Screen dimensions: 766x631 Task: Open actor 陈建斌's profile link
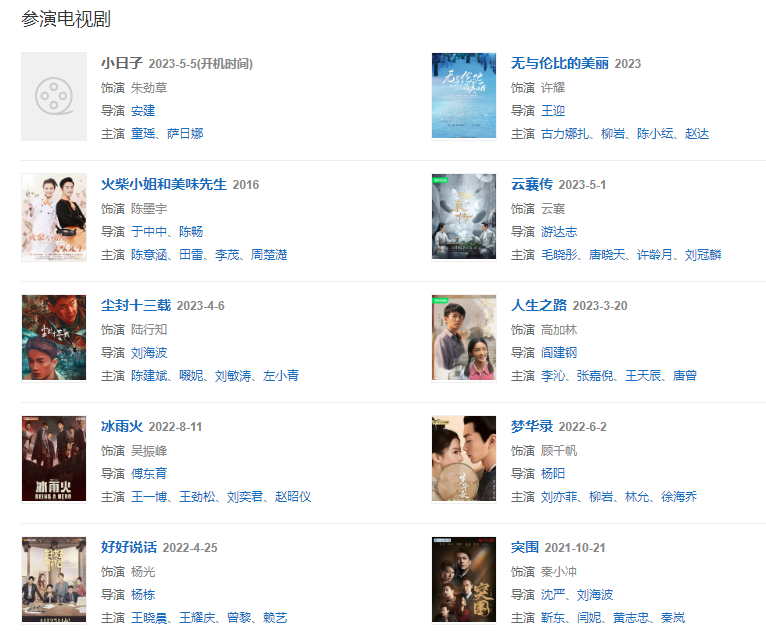149,375
